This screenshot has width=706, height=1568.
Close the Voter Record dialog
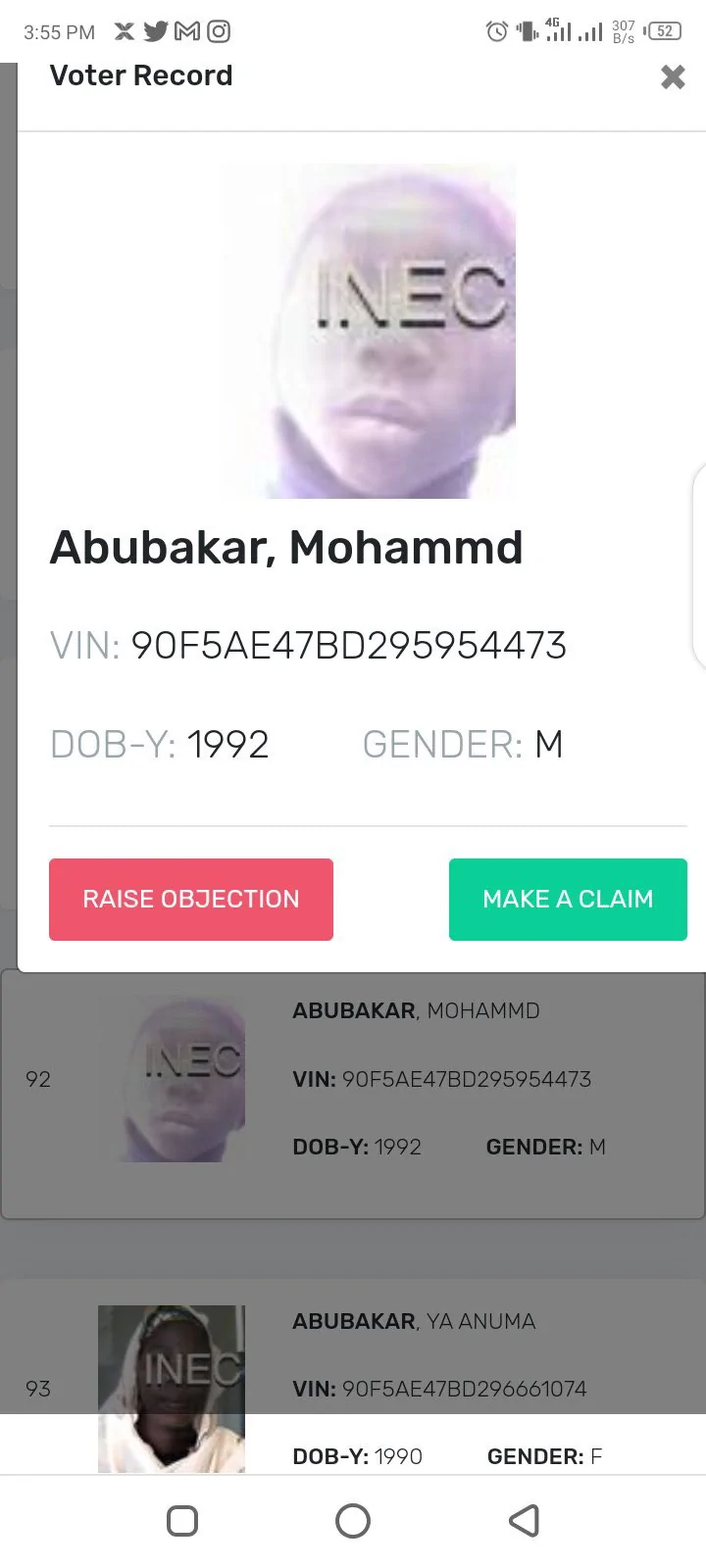(673, 77)
